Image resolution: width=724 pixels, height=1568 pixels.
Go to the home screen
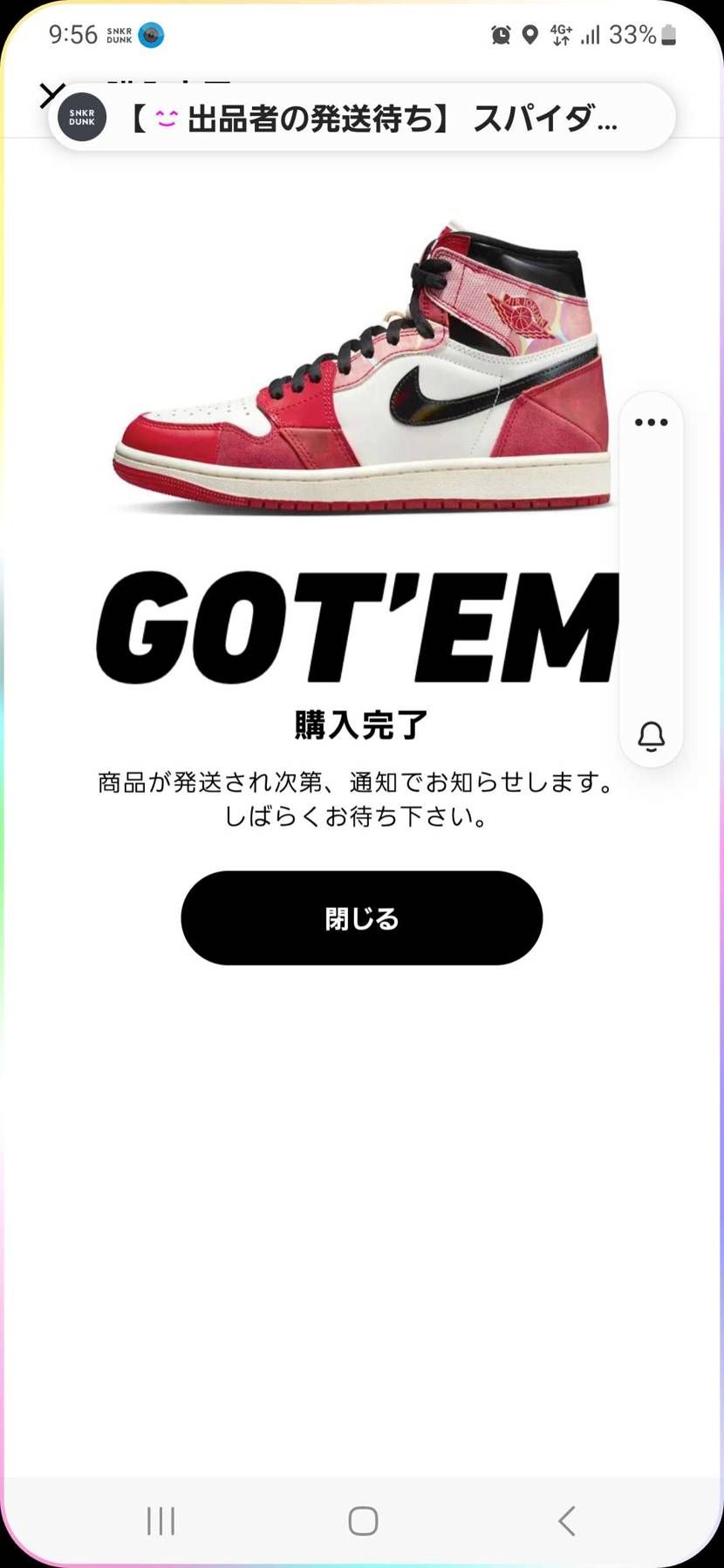[x=362, y=1521]
